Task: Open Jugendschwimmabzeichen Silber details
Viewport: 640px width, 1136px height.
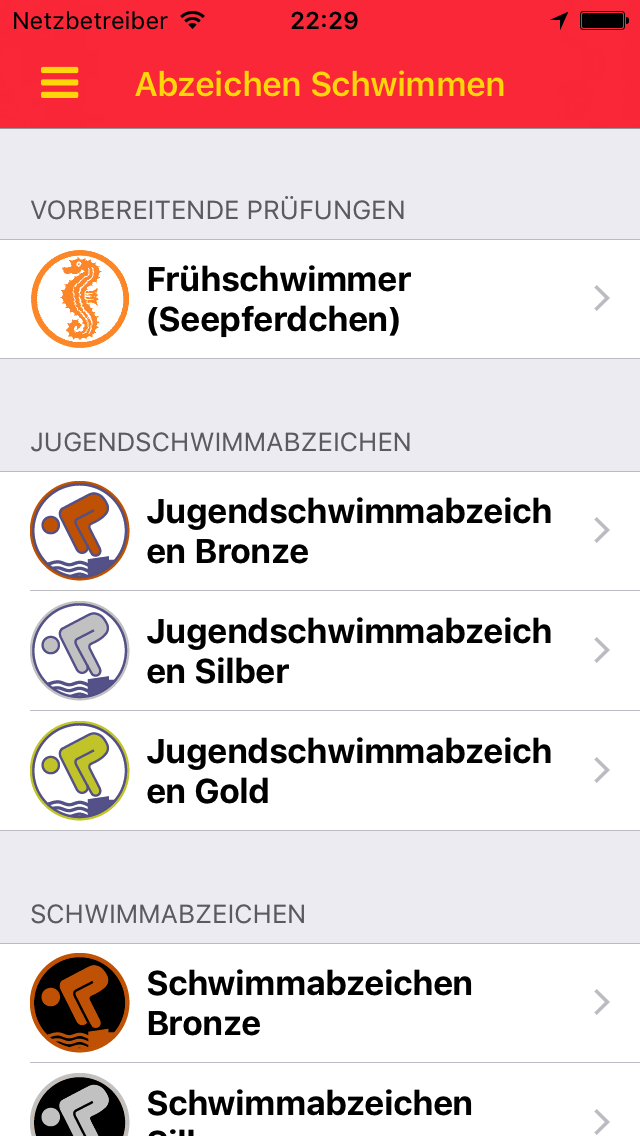Action: (x=320, y=651)
